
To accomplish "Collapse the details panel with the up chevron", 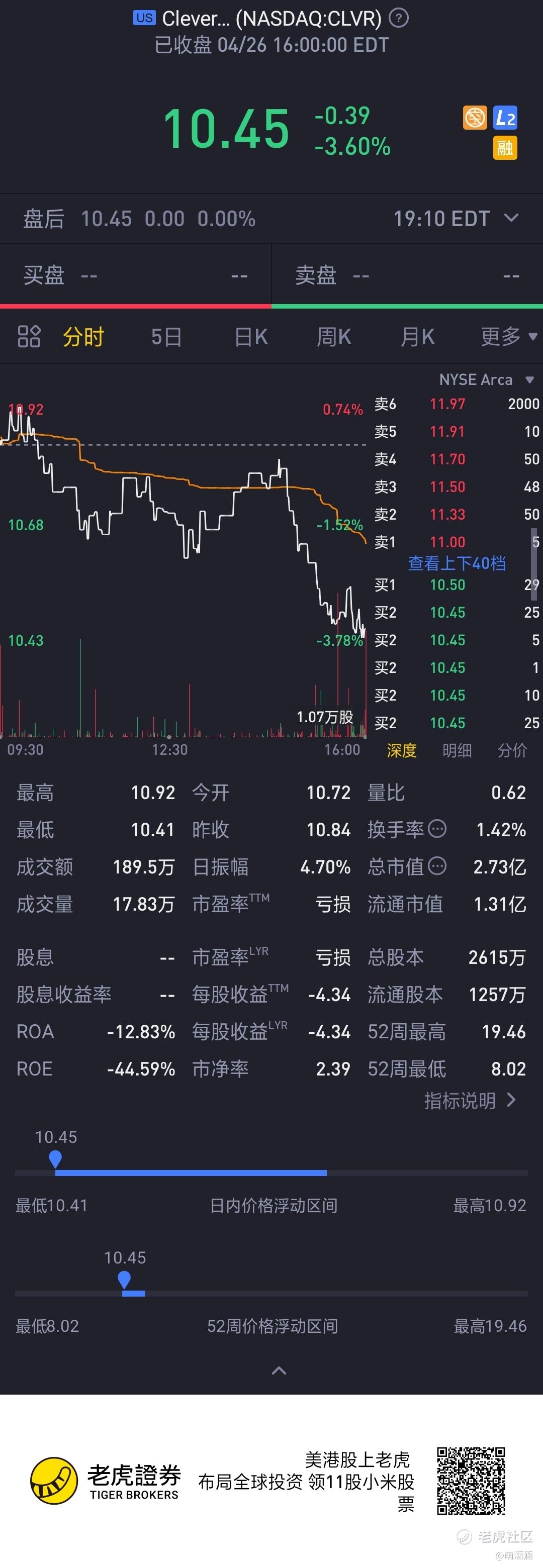I will click(279, 1370).
